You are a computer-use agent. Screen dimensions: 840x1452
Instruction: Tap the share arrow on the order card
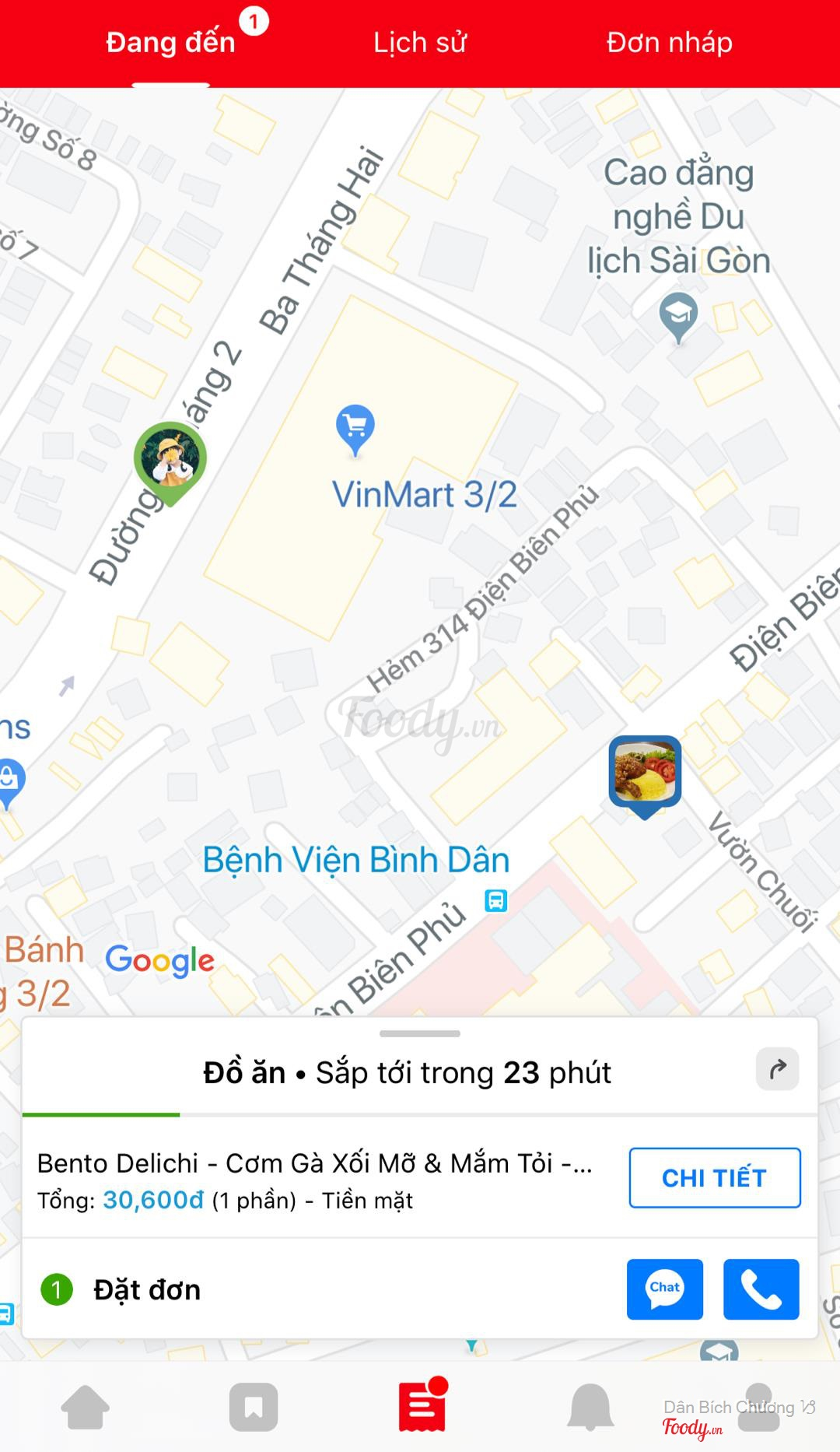click(x=777, y=1069)
